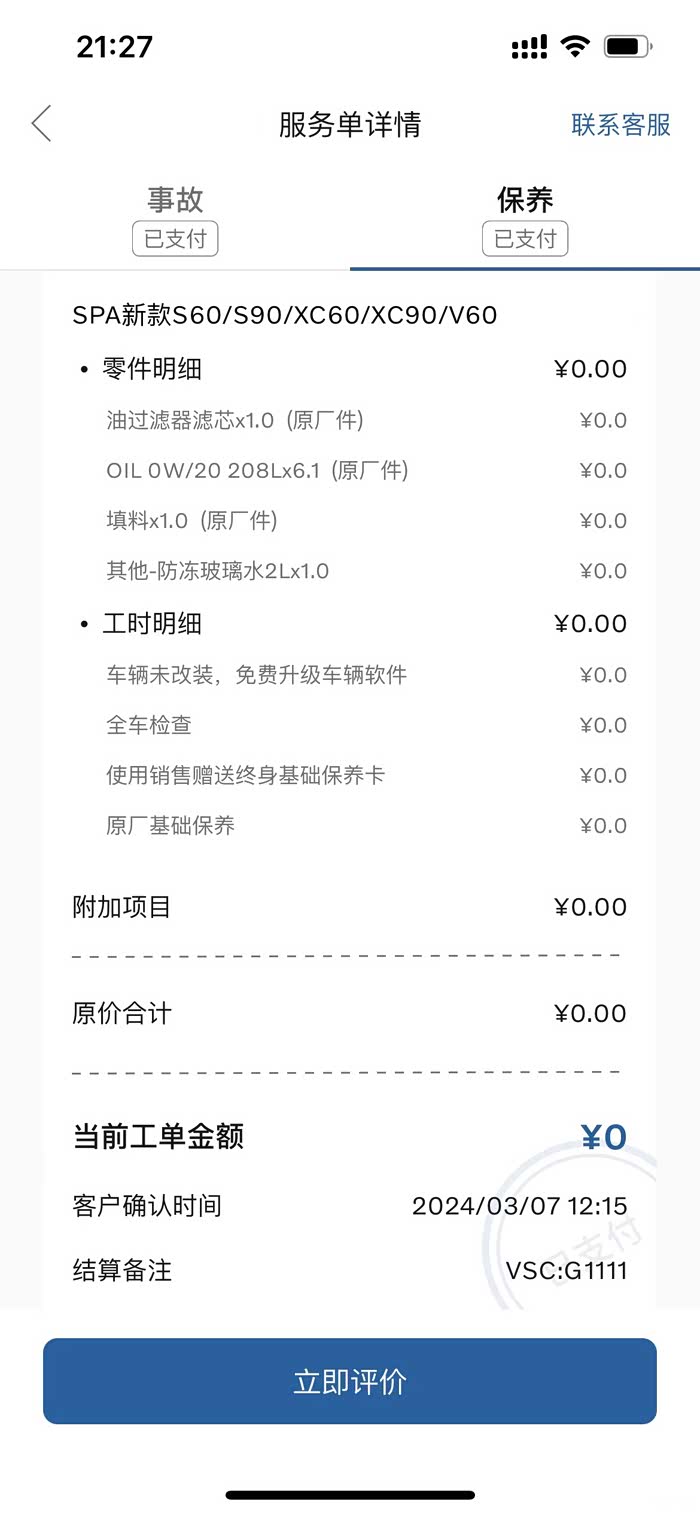
Task: Tap the 立即评价 button
Action: (x=350, y=1381)
